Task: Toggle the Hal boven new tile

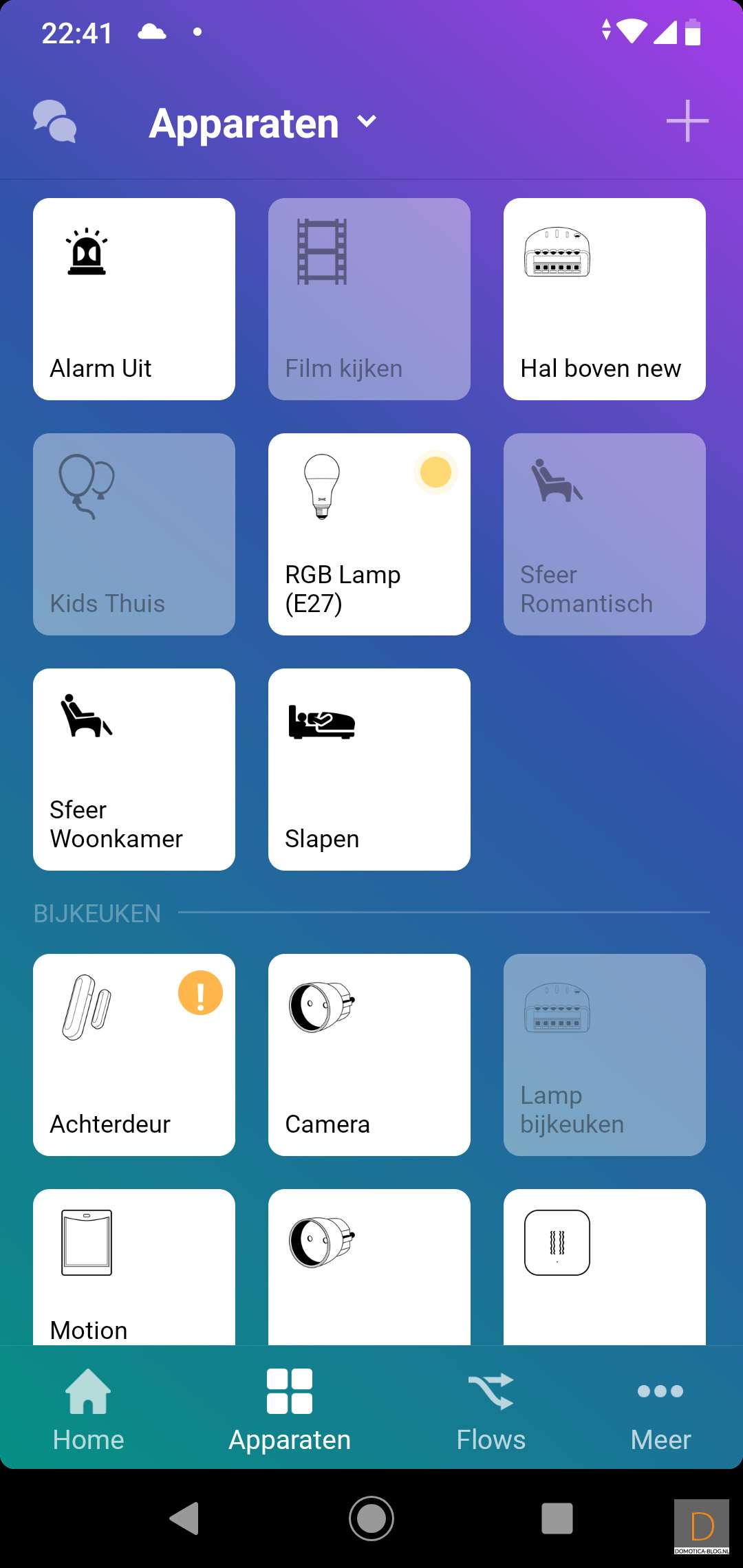Action: point(605,299)
